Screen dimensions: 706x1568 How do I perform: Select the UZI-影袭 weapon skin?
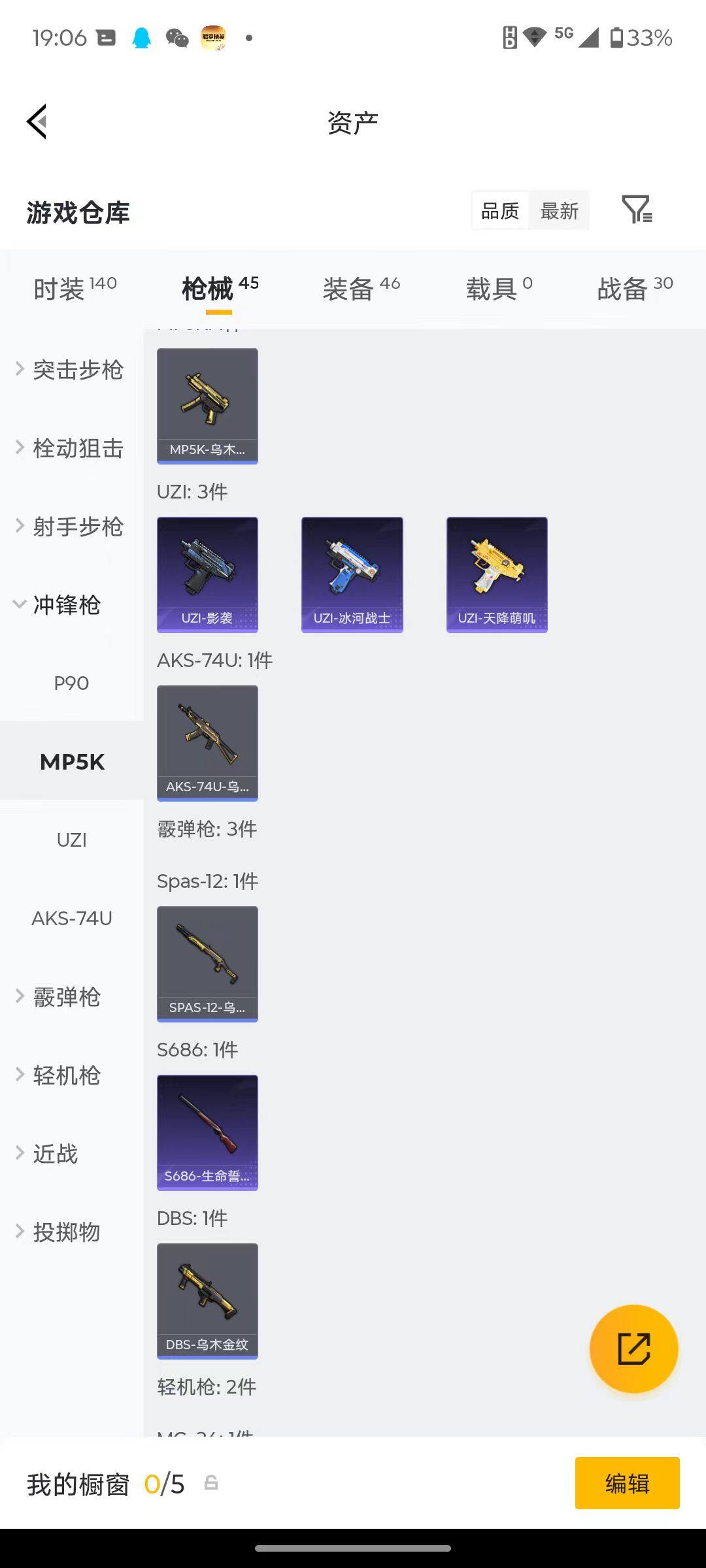tap(207, 574)
